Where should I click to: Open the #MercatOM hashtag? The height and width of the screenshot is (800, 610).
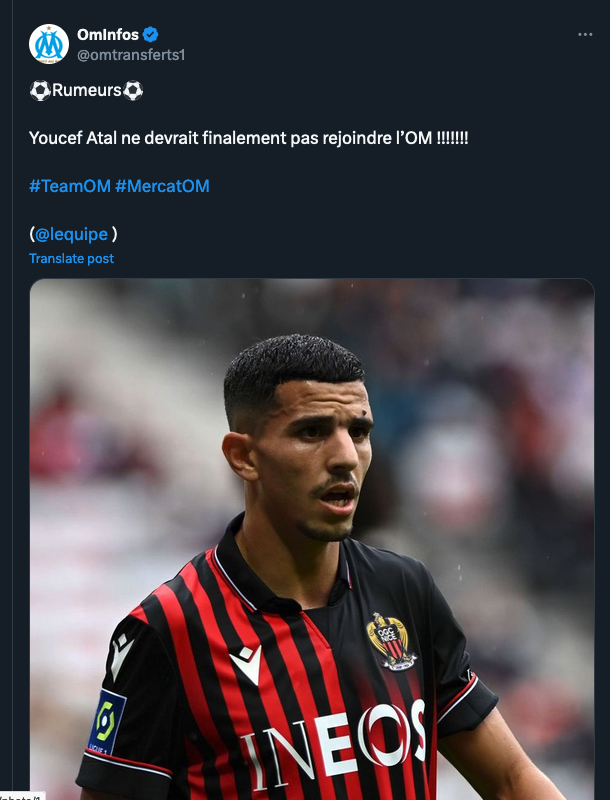click(162, 186)
